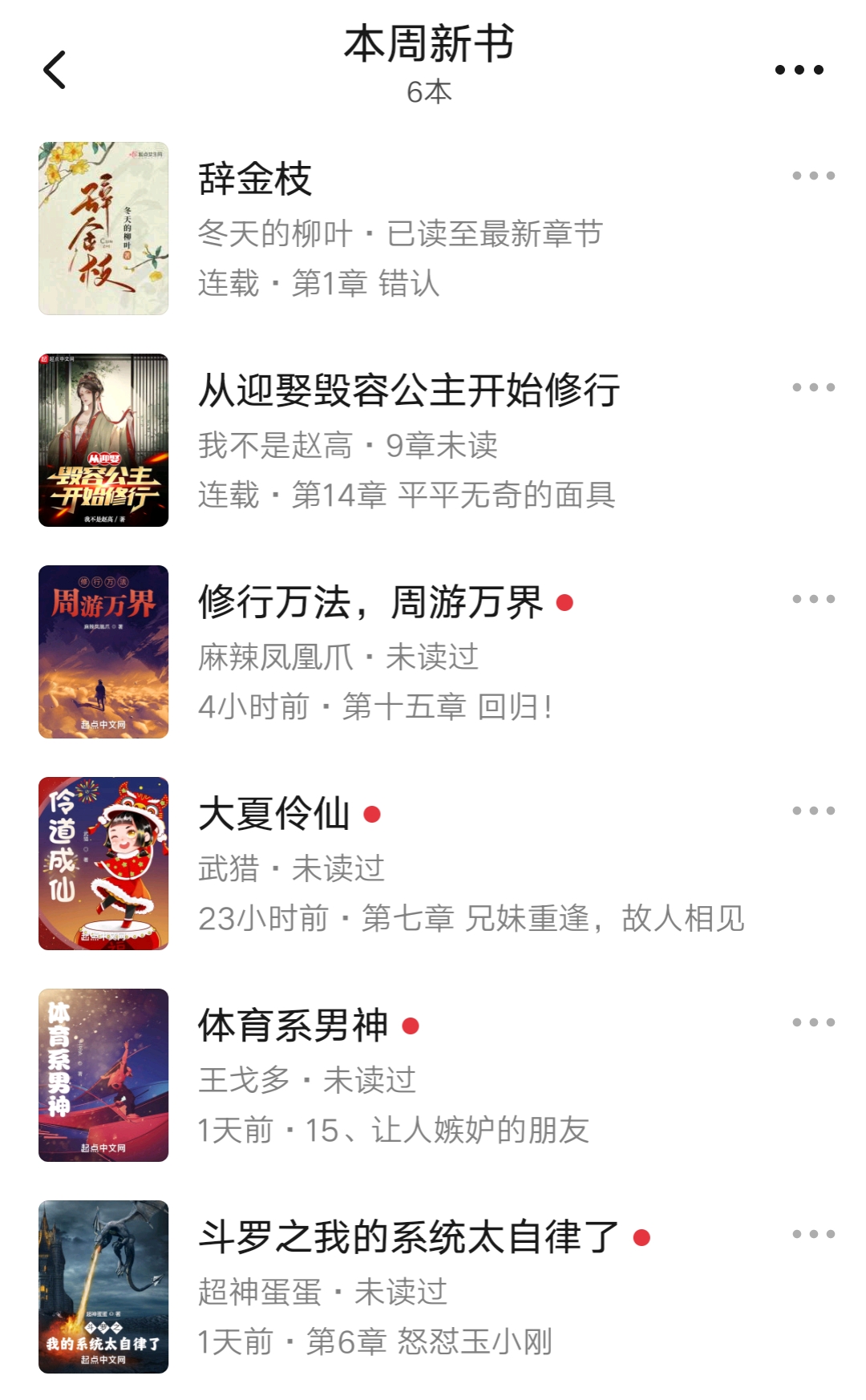Tap the red unread dot on 斗罗之我的系统太自律了

point(639,1239)
